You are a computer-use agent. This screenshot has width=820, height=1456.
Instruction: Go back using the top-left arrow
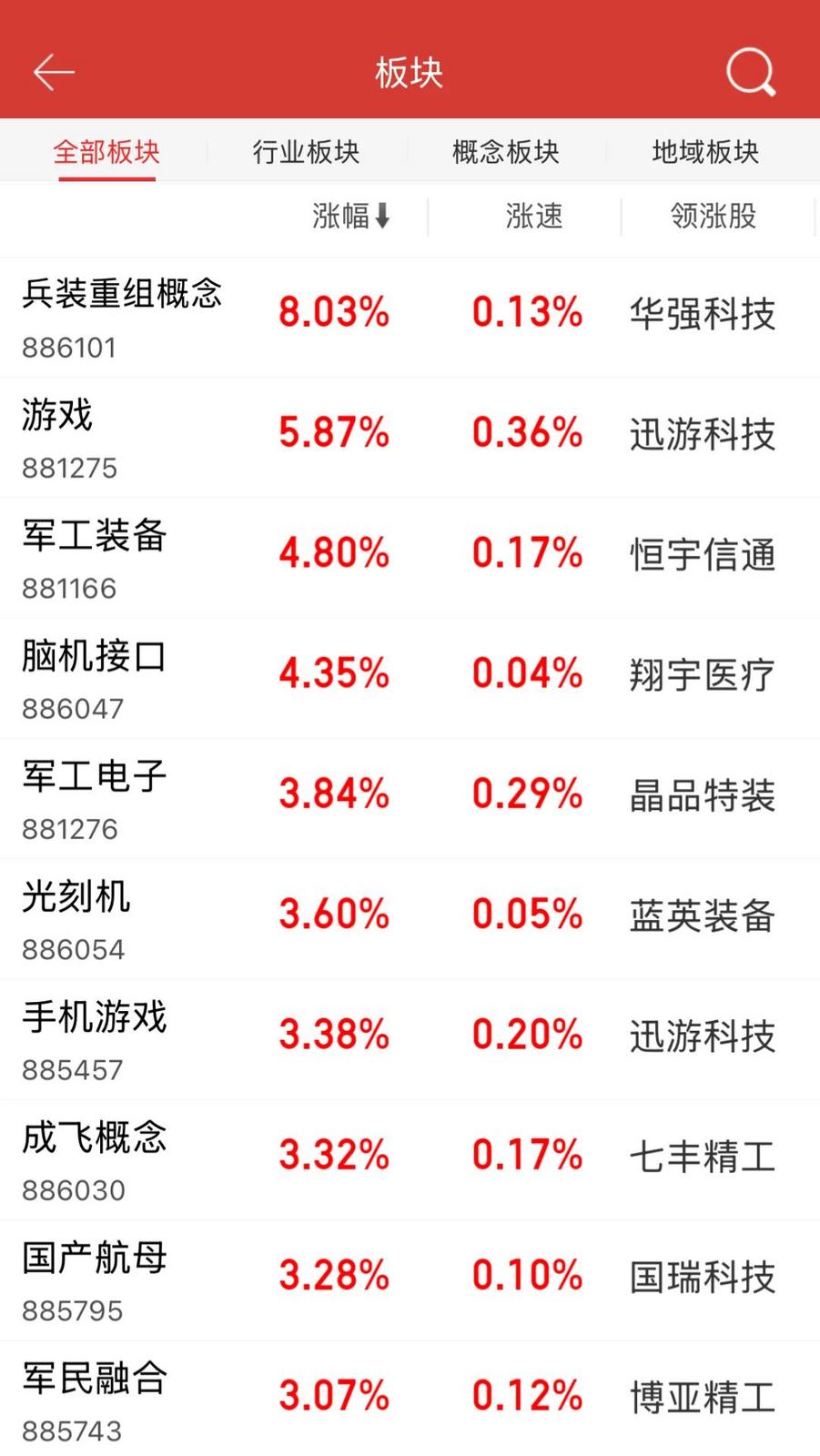click(54, 72)
